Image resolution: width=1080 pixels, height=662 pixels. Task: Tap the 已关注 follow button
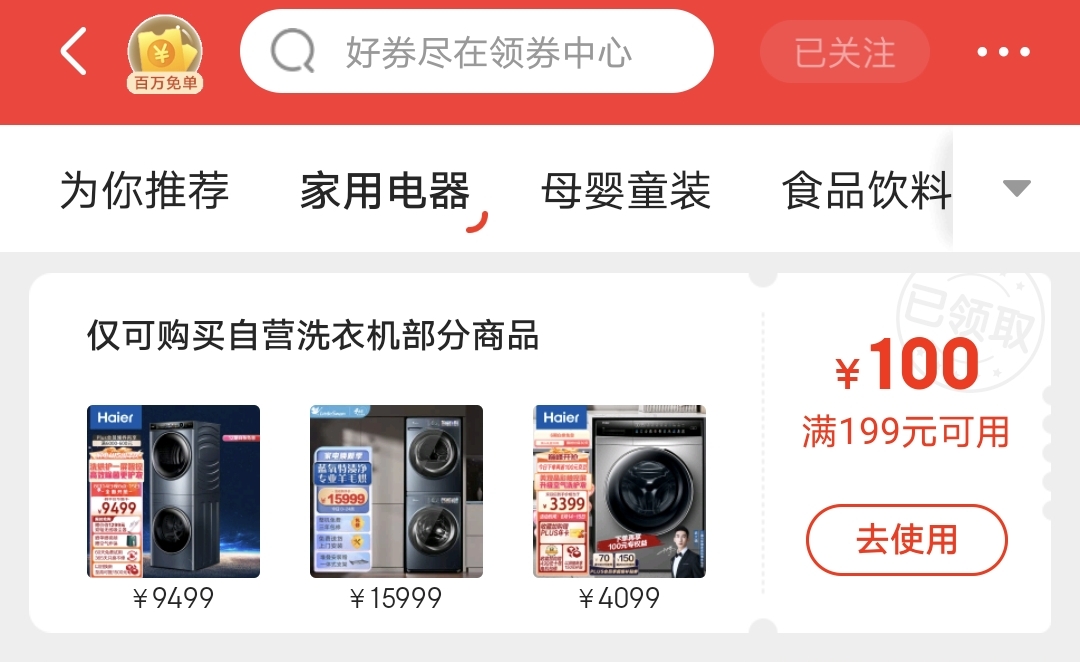(844, 52)
